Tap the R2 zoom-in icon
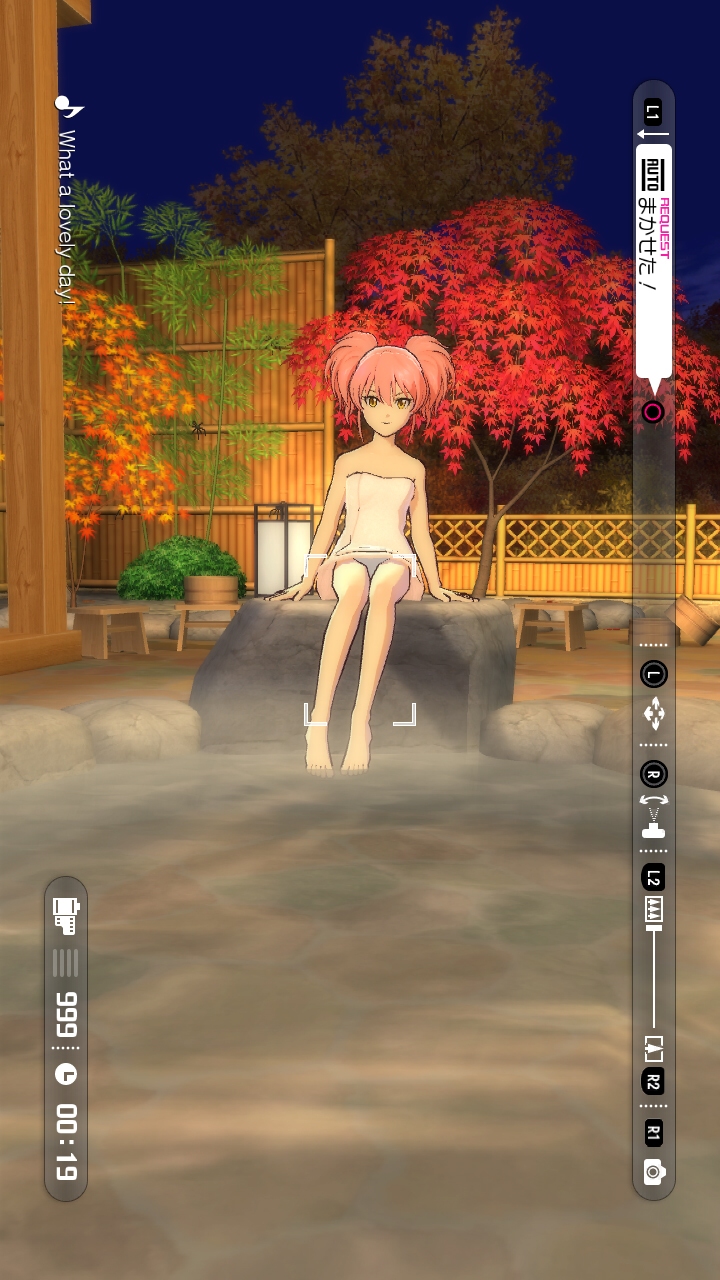The image size is (720, 1280). coord(654,1050)
